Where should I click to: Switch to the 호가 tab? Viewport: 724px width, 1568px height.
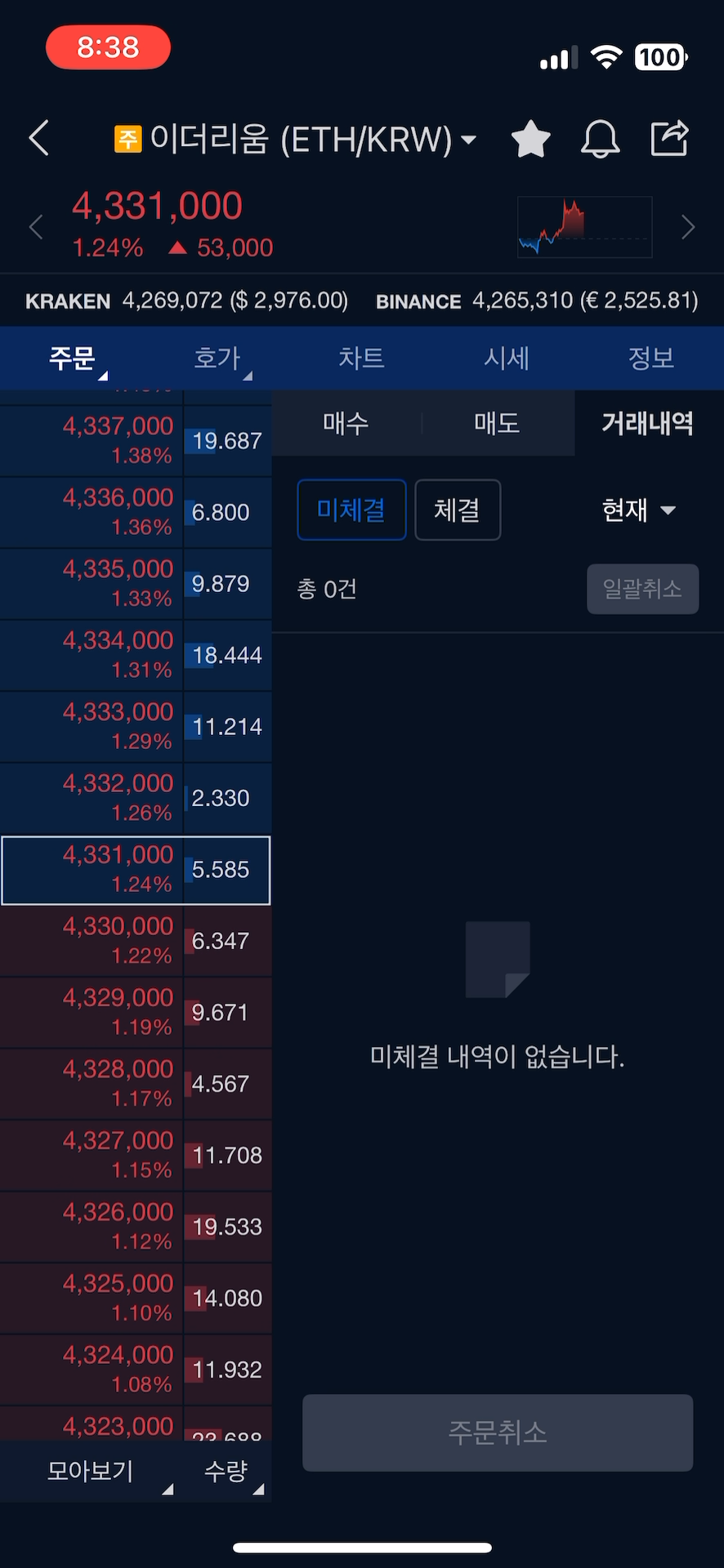[x=217, y=359]
